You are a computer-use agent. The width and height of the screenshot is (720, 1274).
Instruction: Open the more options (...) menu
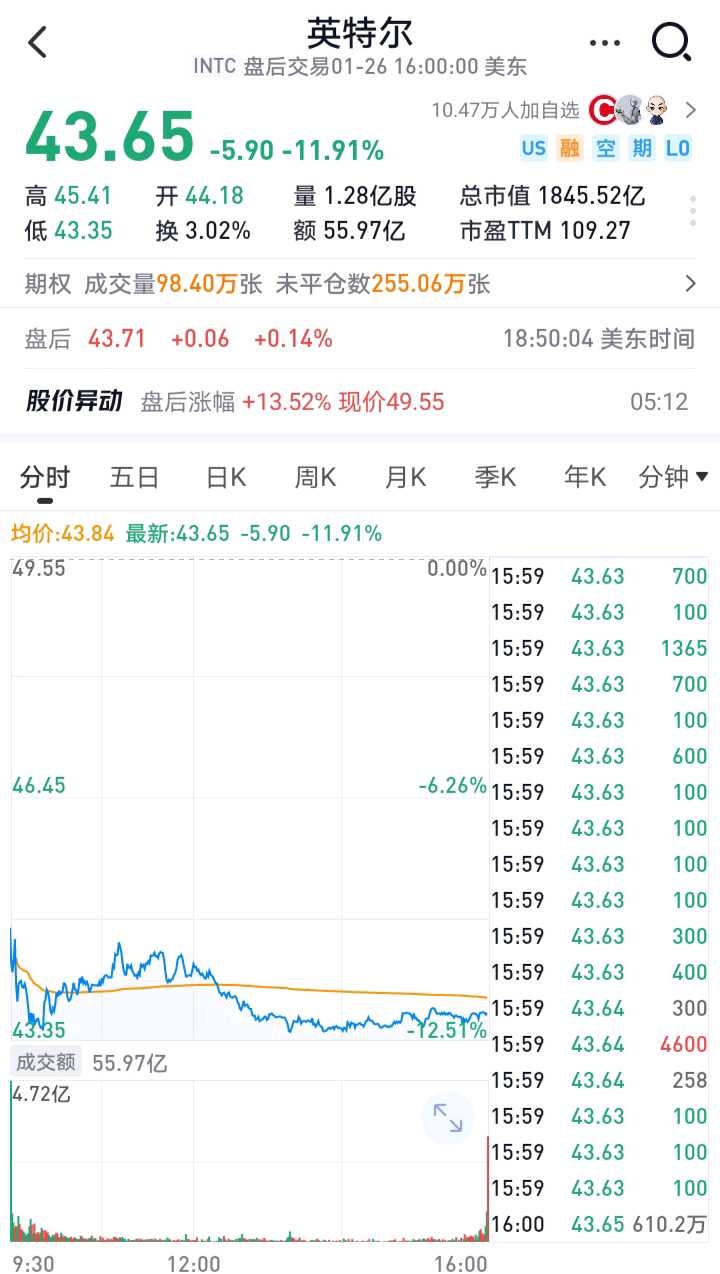[x=605, y=42]
